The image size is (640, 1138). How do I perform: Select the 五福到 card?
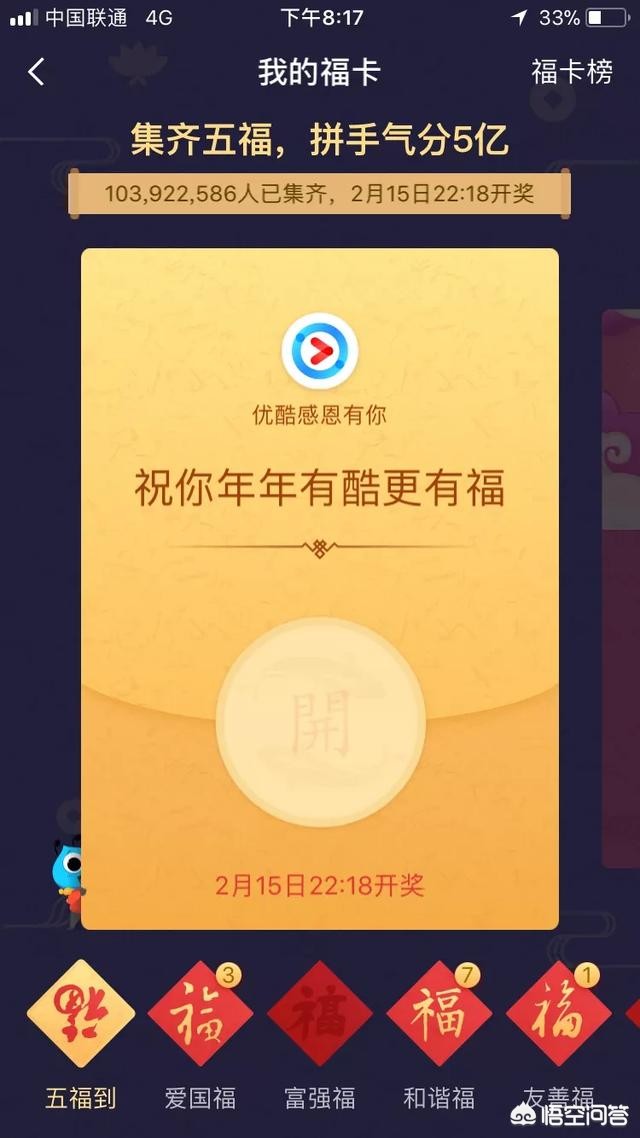pyautogui.click(x=80, y=1015)
